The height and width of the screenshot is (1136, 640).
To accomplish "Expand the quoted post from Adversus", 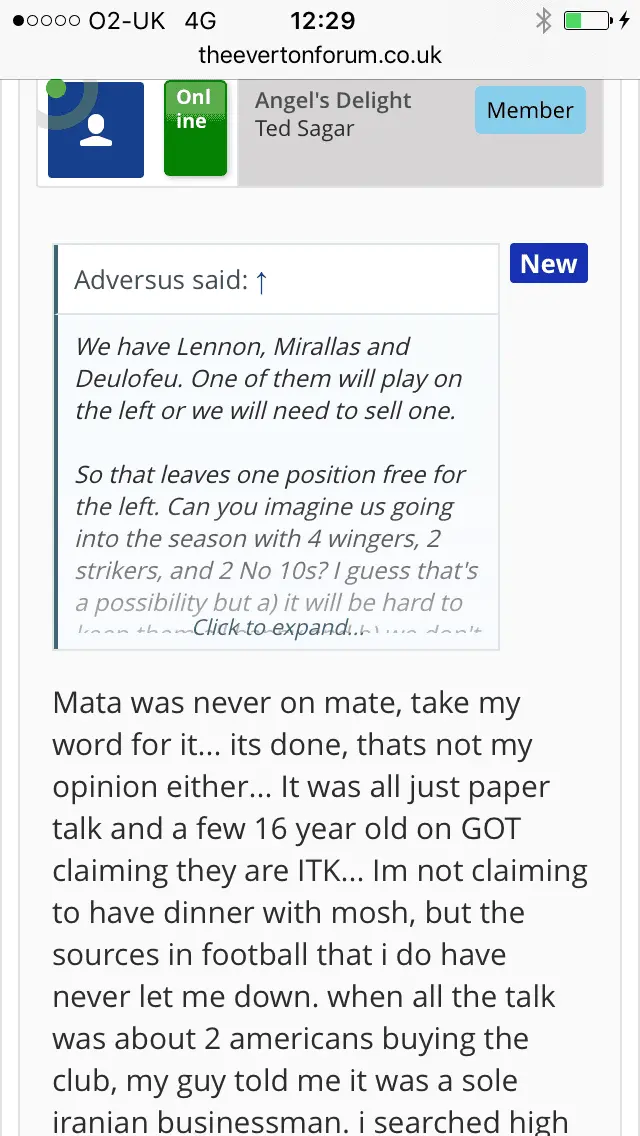I will [277, 628].
